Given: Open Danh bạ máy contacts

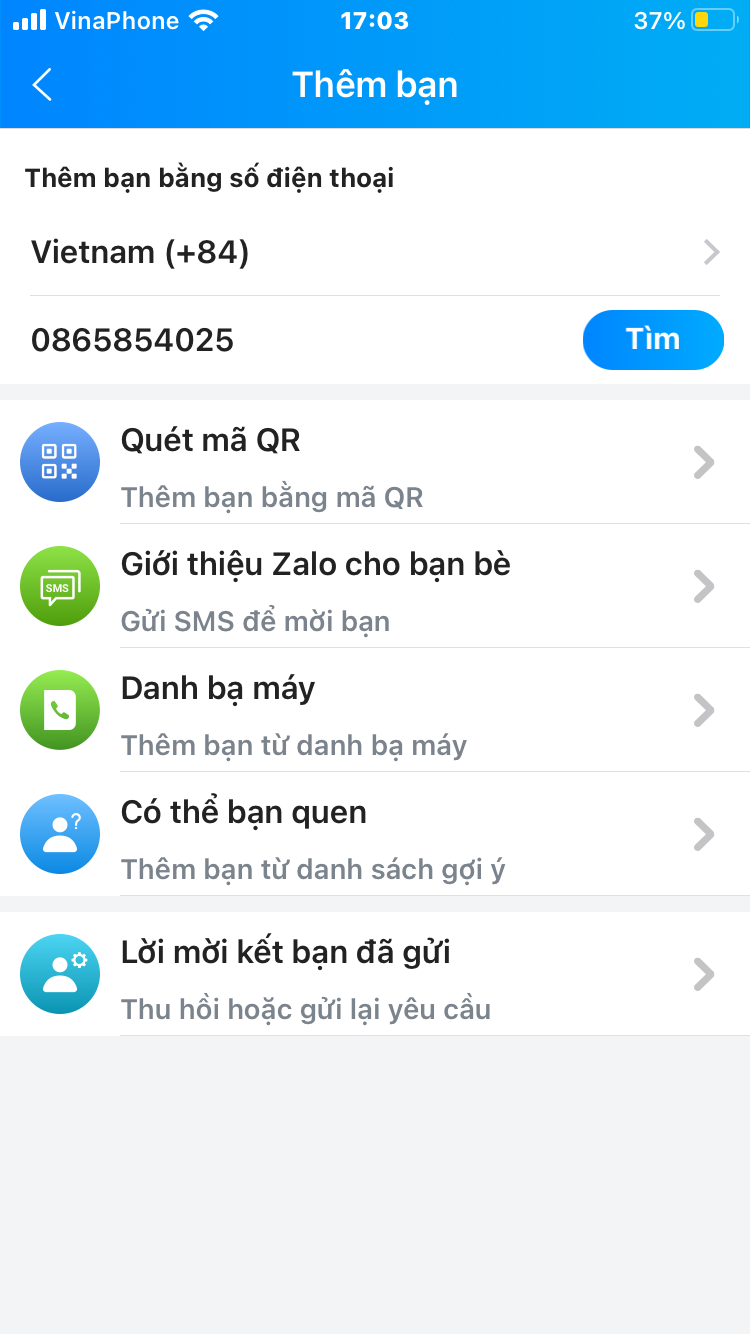Looking at the screenshot, I should tap(374, 711).
